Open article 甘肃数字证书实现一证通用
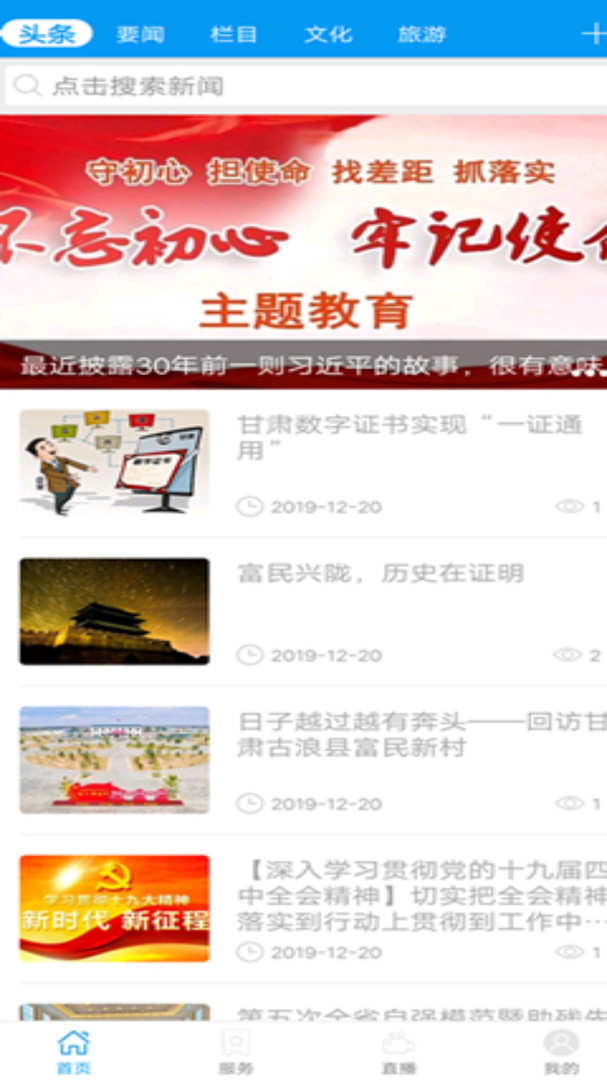 pyautogui.click(x=410, y=438)
